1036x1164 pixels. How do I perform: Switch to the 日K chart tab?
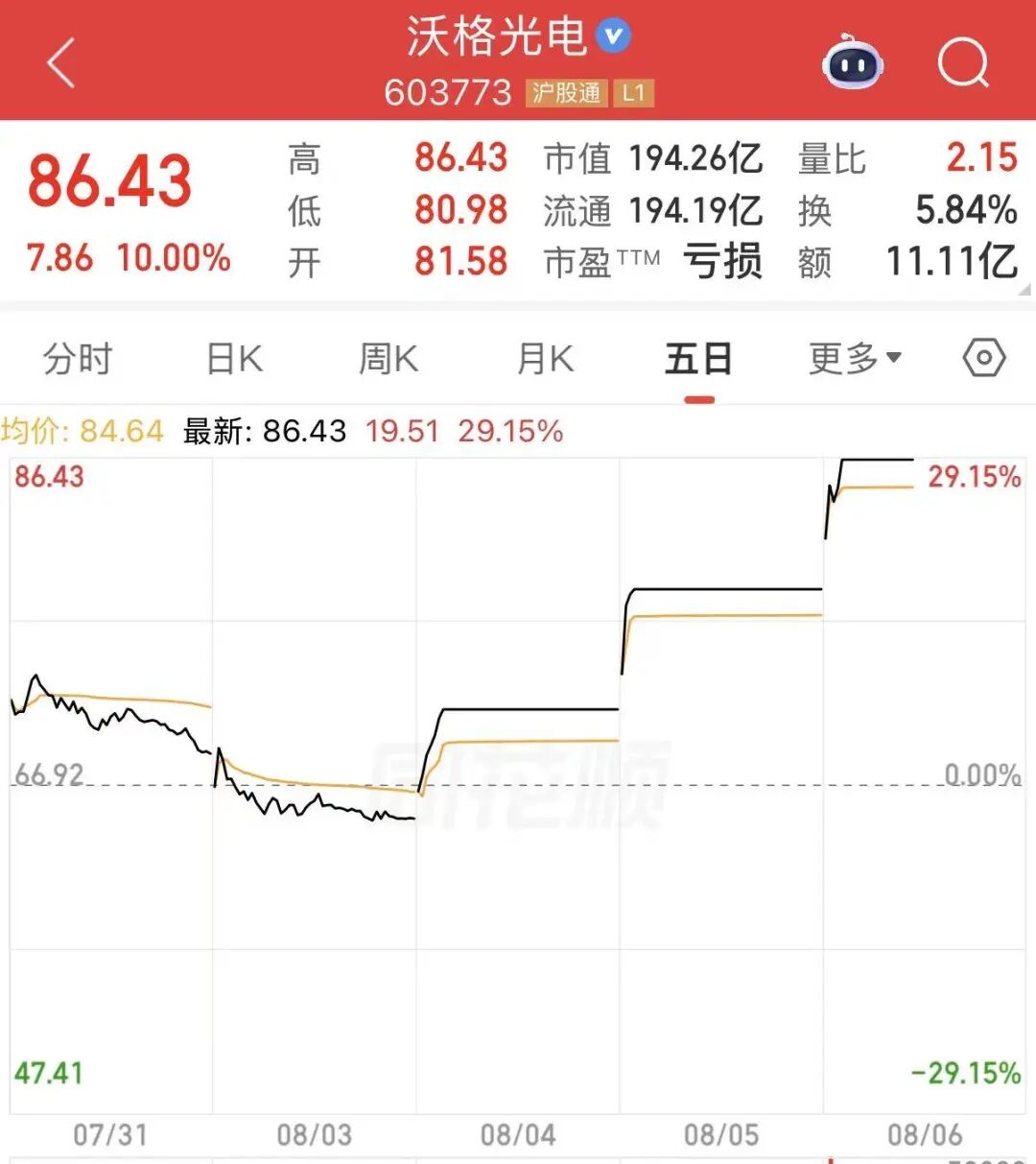tap(234, 360)
